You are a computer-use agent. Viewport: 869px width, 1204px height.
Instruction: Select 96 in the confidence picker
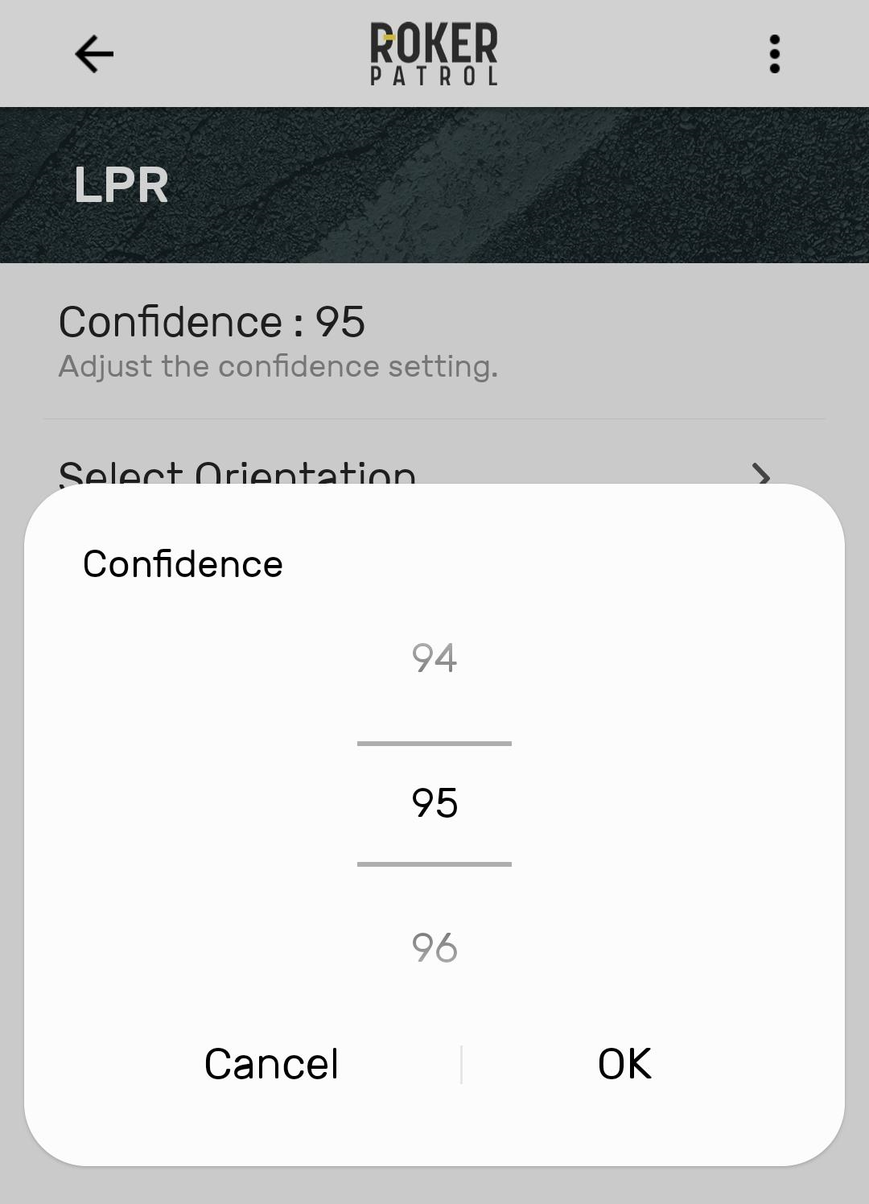434,947
